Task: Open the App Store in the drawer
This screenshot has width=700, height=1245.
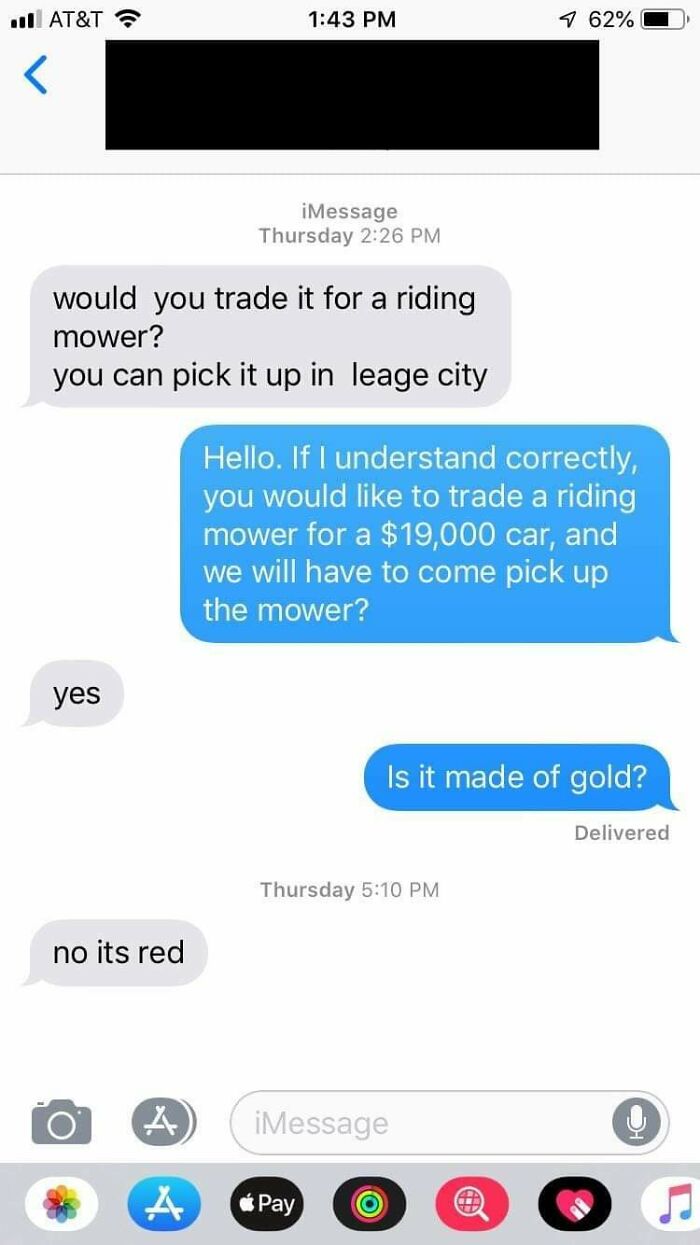Action: tap(164, 1204)
